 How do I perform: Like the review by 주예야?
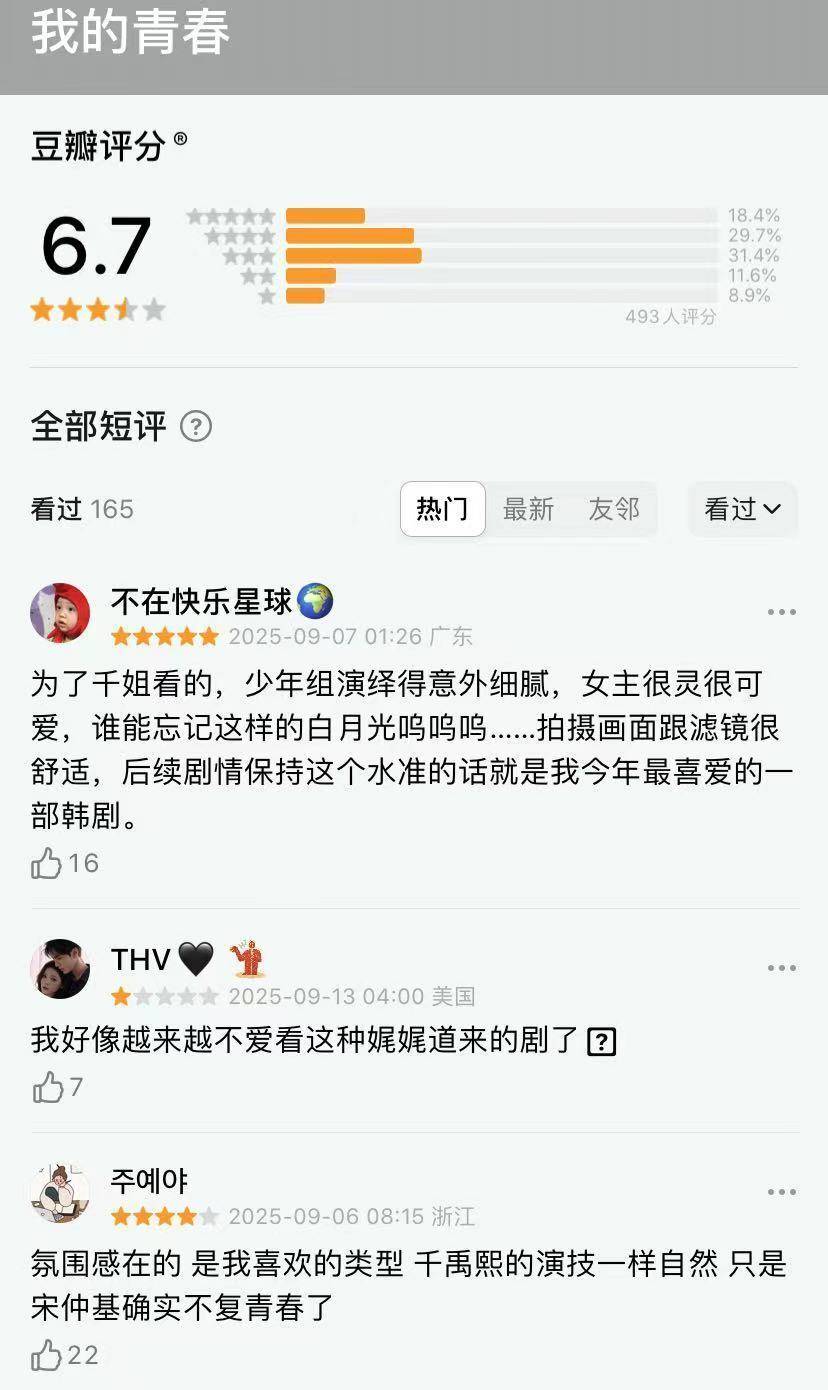(47, 1356)
